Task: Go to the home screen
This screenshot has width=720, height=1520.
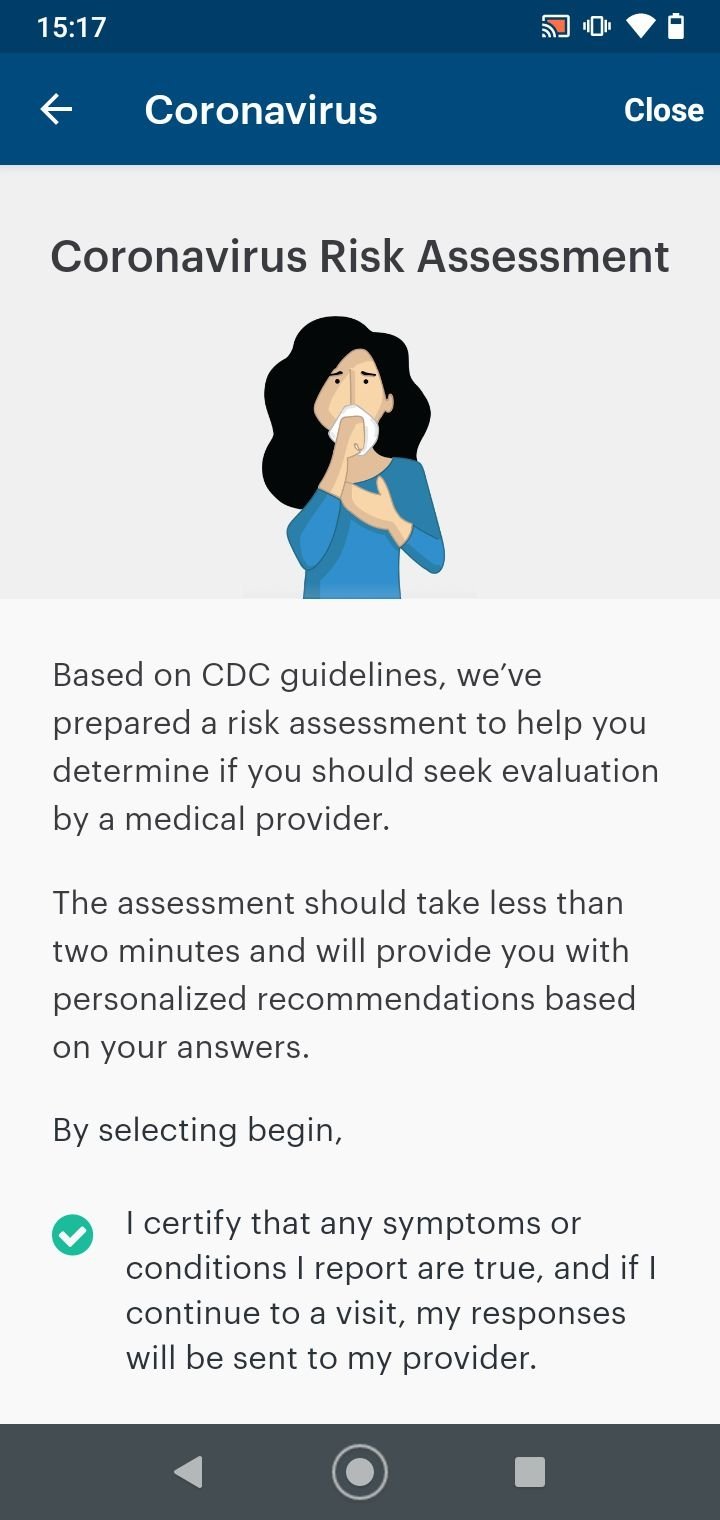Action: tap(360, 1472)
